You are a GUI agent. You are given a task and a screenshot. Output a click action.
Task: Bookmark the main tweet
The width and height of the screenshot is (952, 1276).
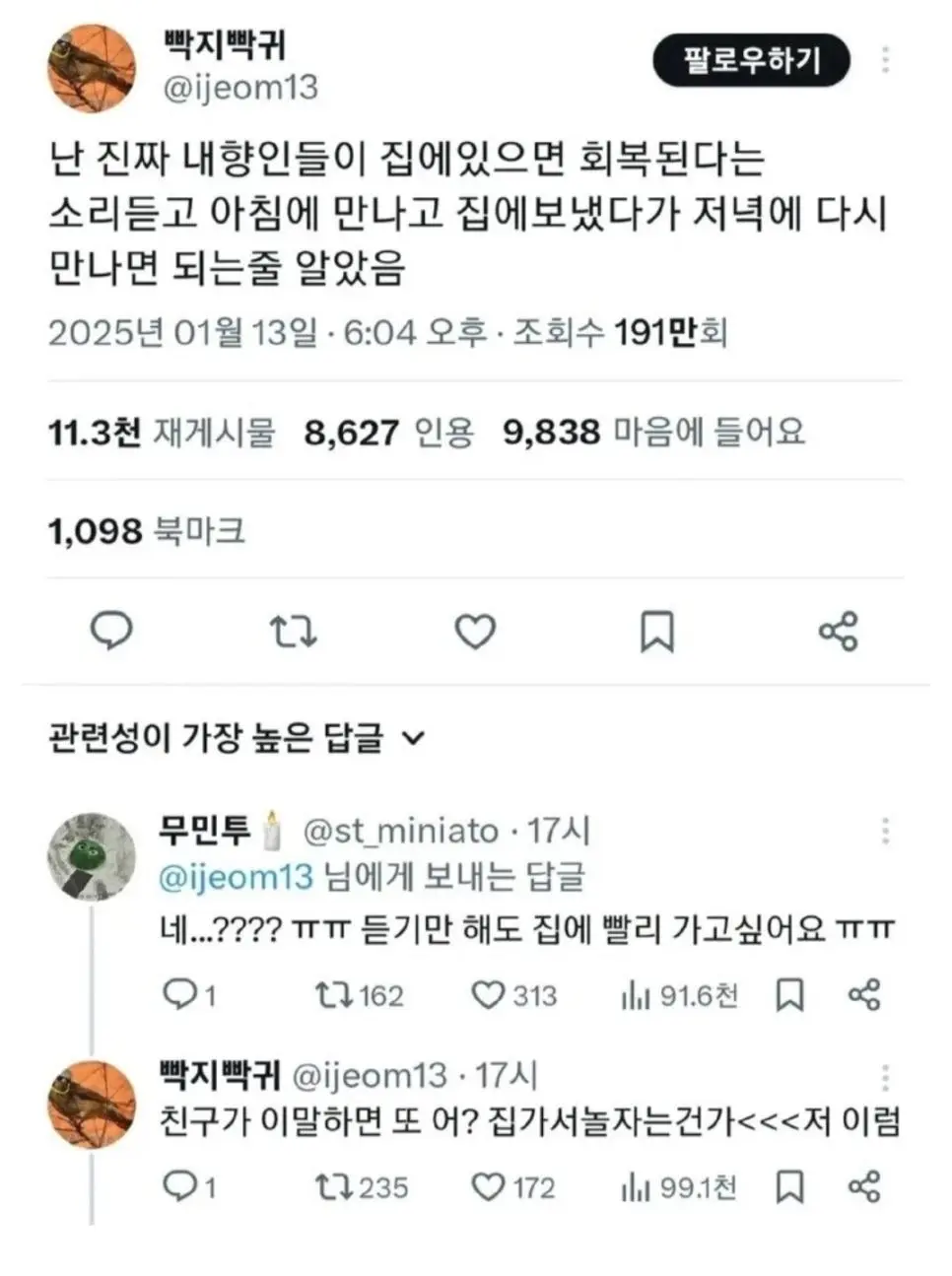[656, 631]
